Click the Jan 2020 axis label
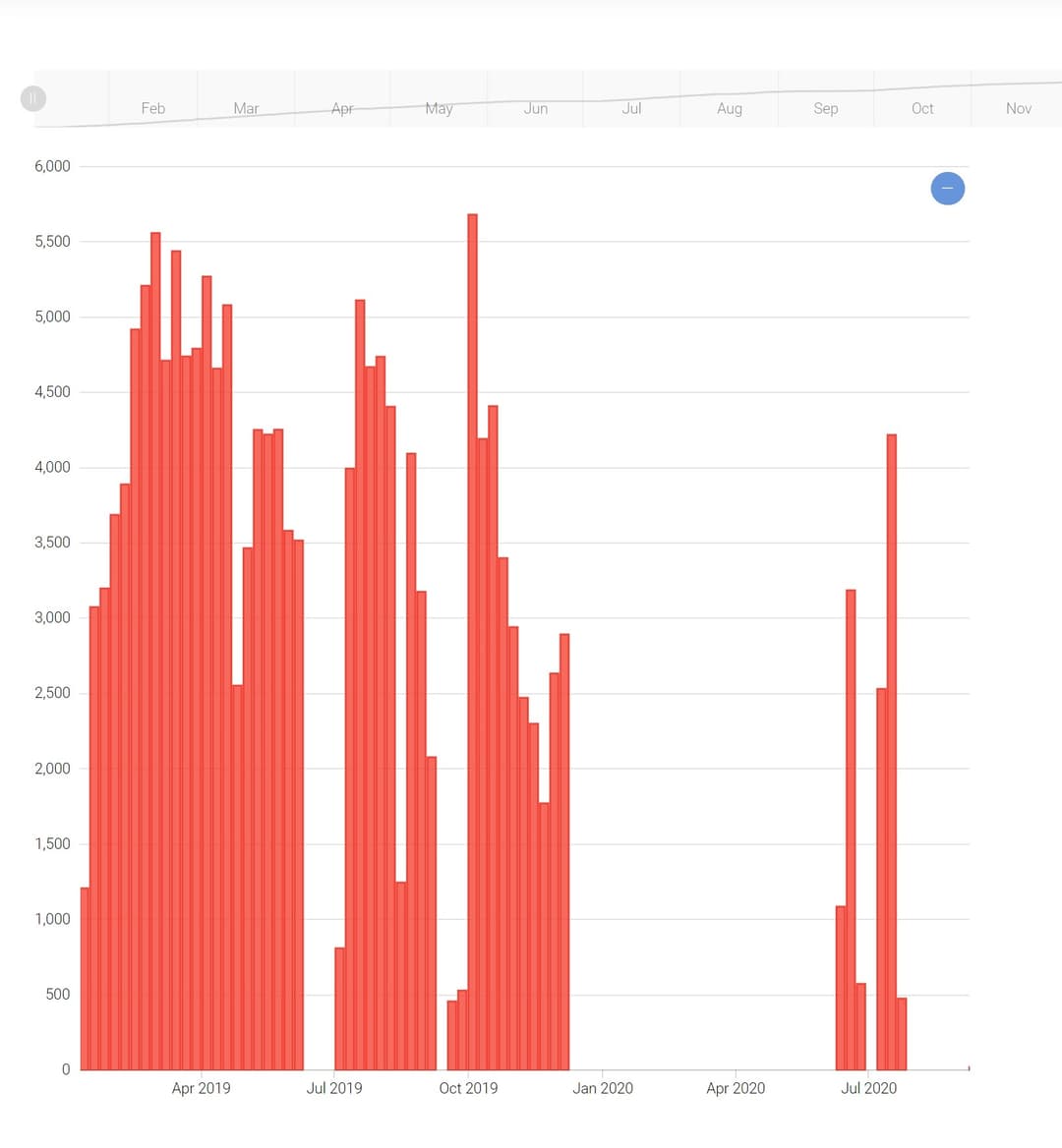The width and height of the screenshot is (1062, 1148). pyautogui.click(x=603, y=1088)
